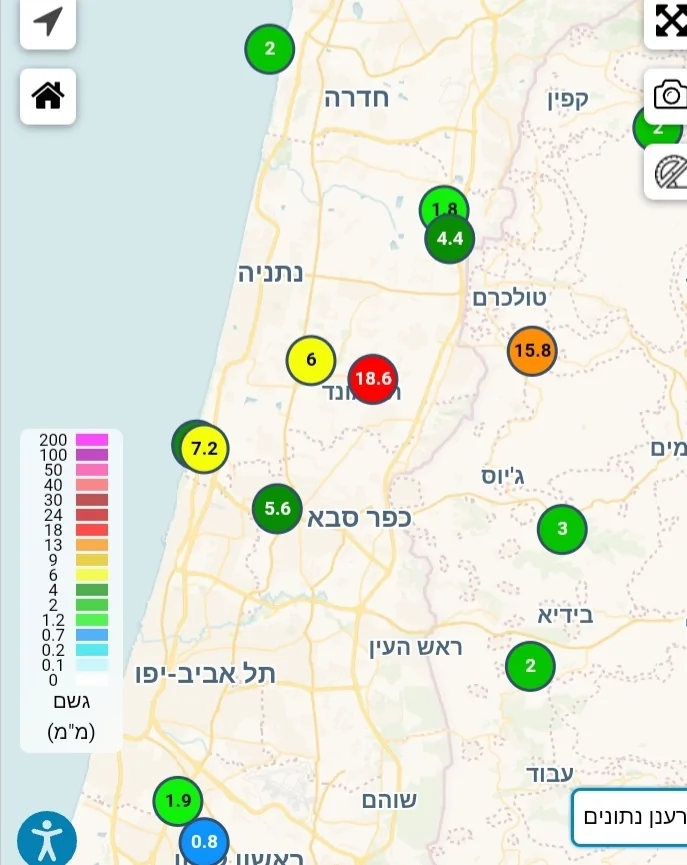Select the blue 0.8 station marker

(204, 842)
